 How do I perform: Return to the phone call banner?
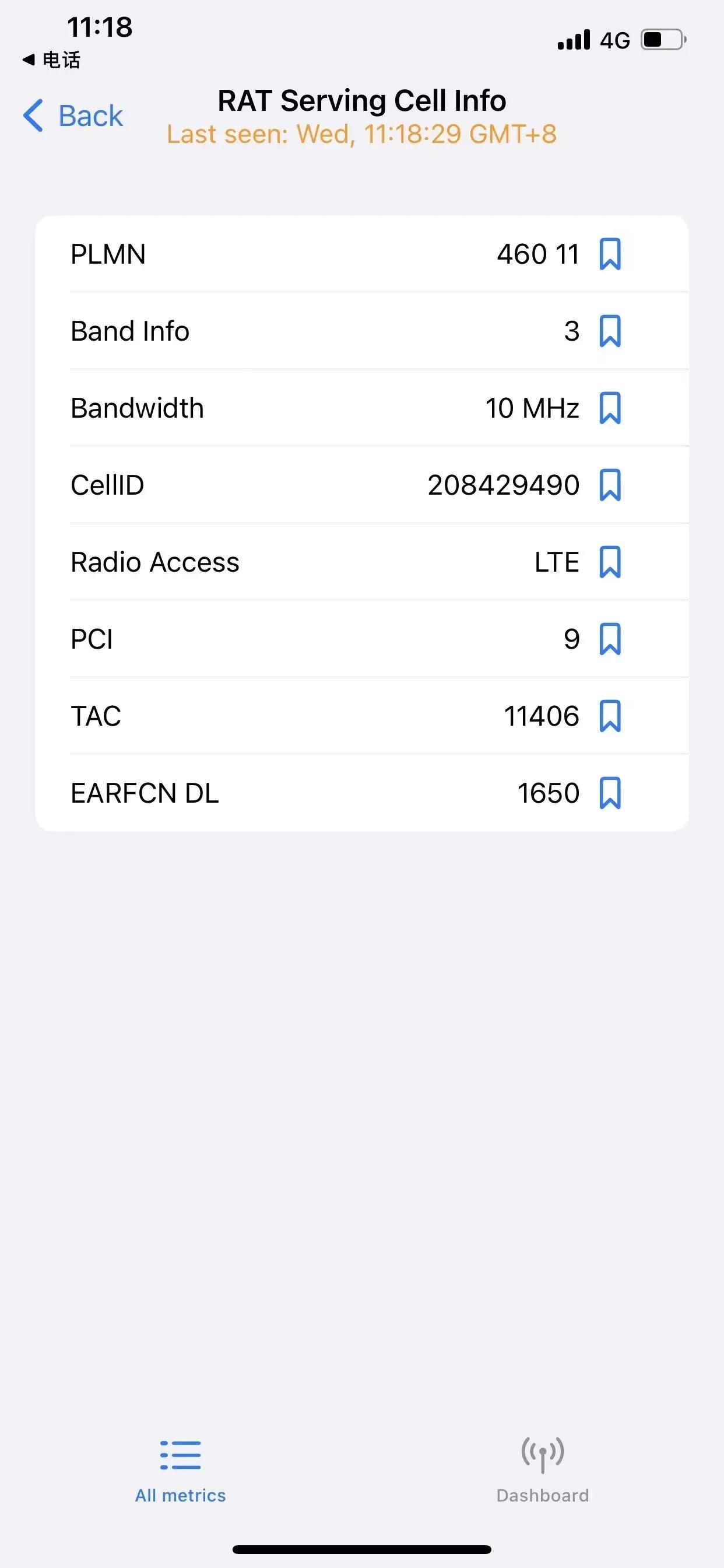coord(51,60)
